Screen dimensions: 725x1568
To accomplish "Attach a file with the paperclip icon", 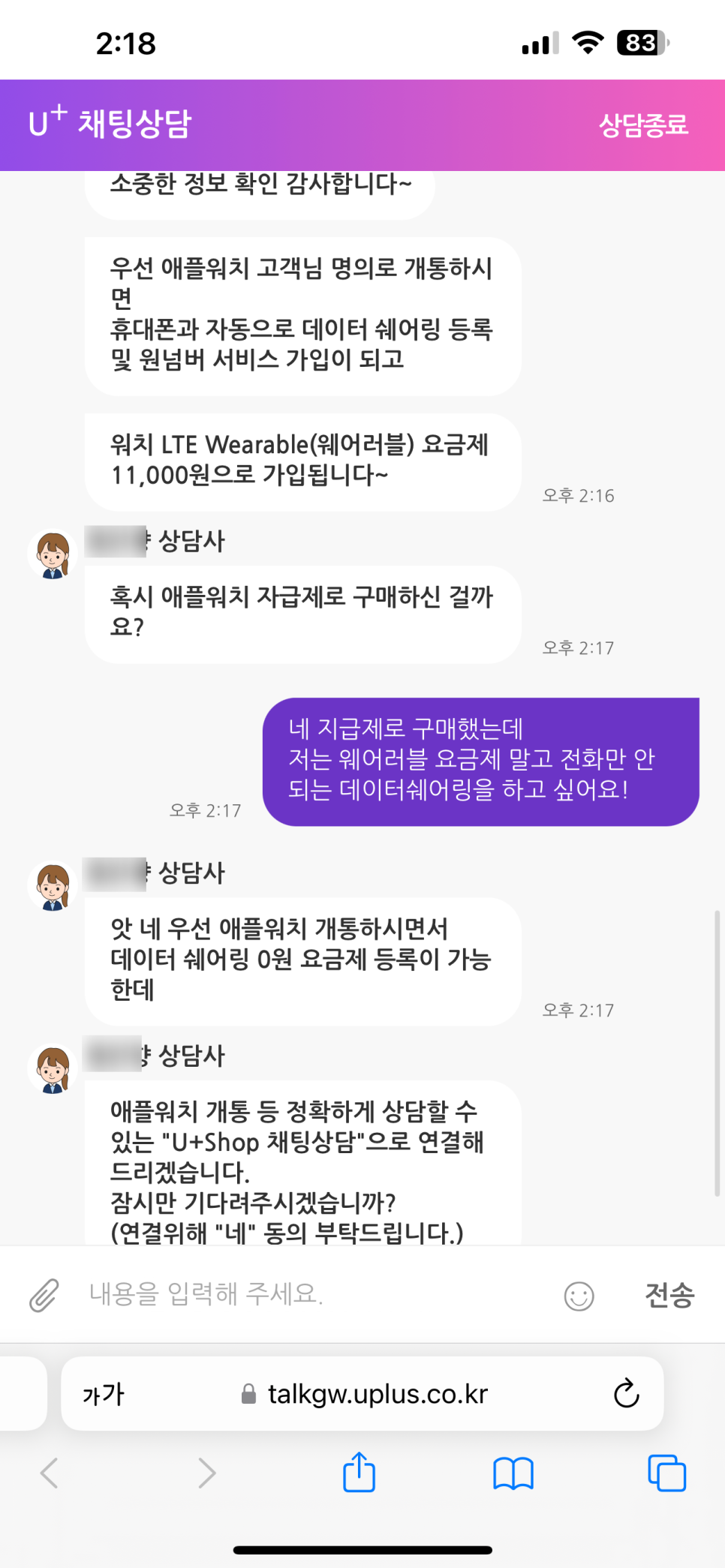I will 44,1295.
